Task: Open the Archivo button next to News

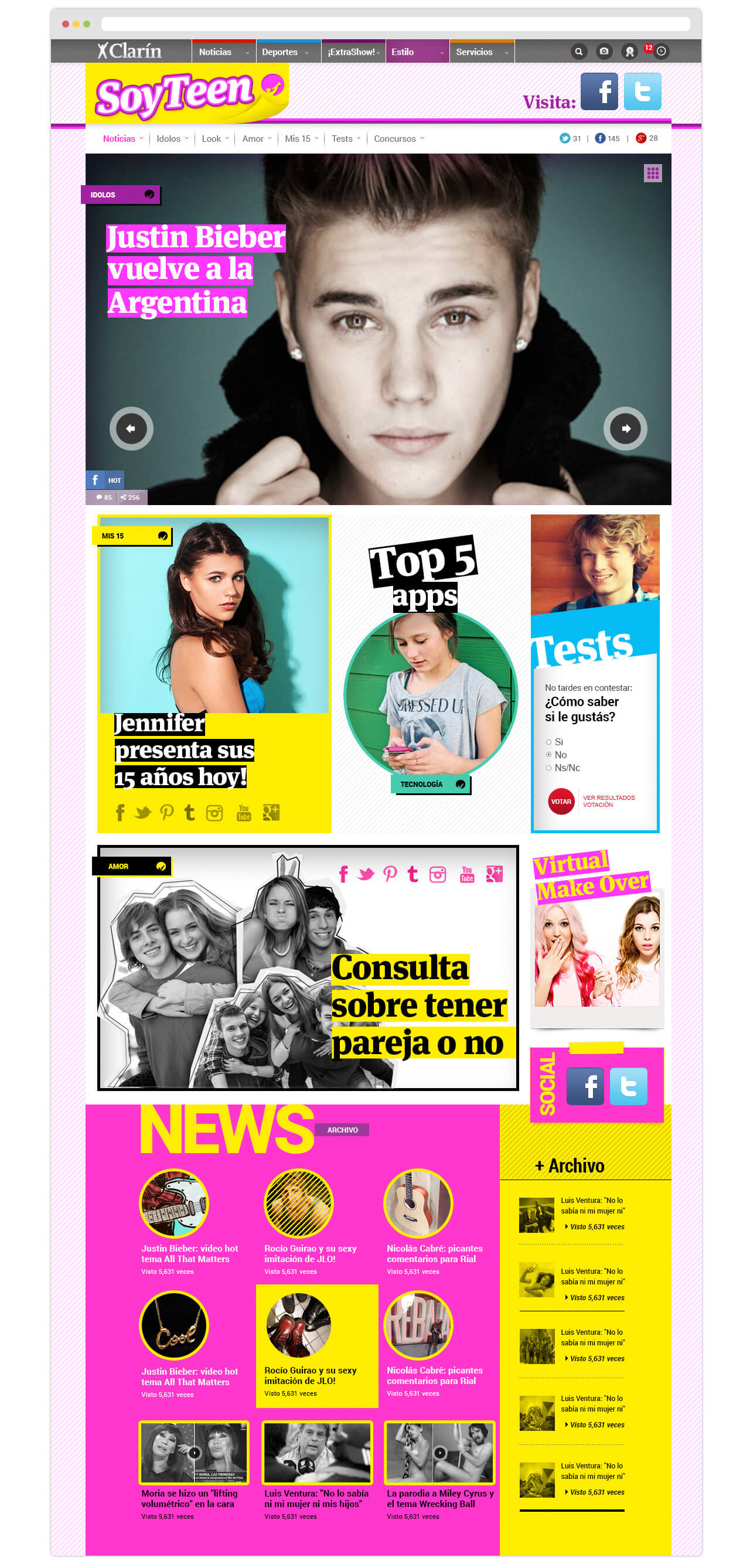Action: coord(342,1130)
